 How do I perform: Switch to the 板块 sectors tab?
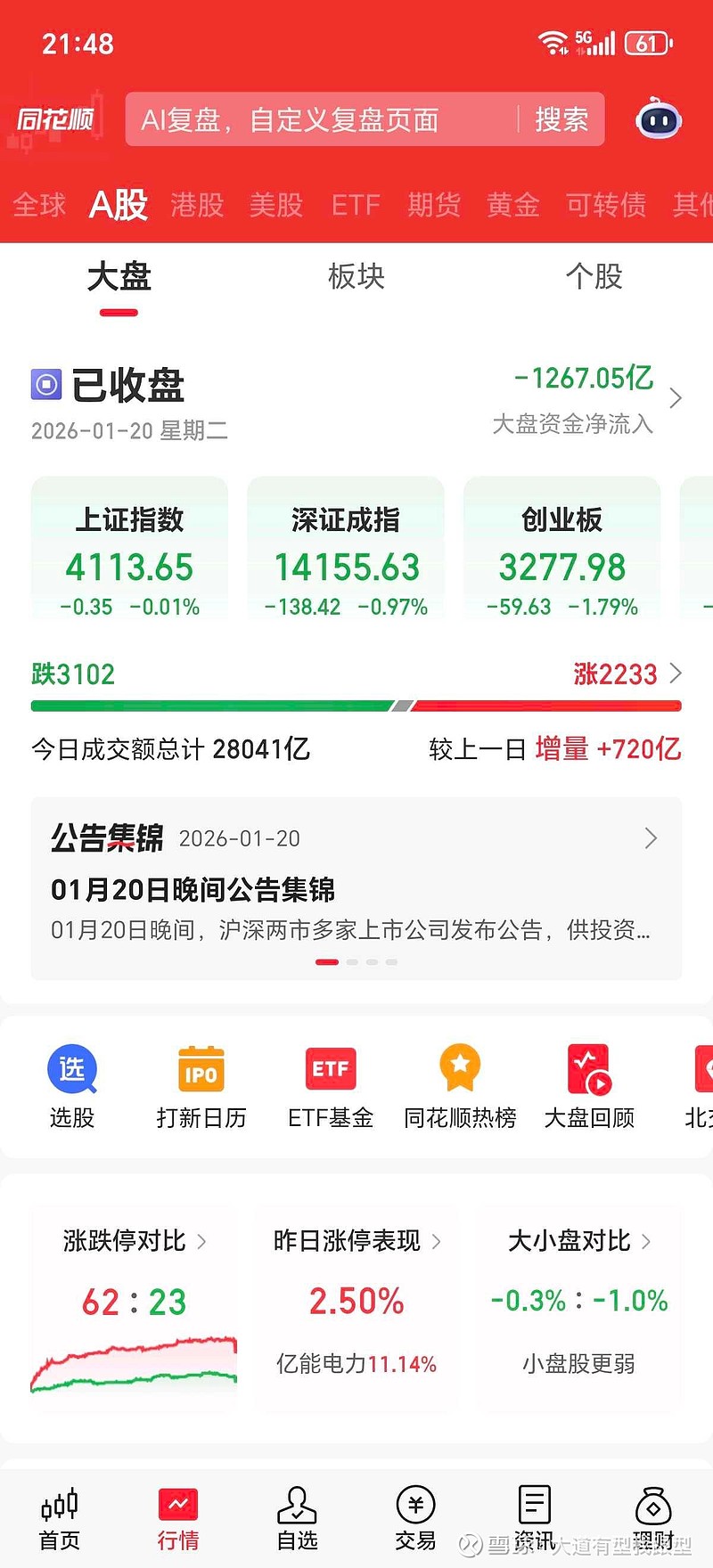click(356, 277)
